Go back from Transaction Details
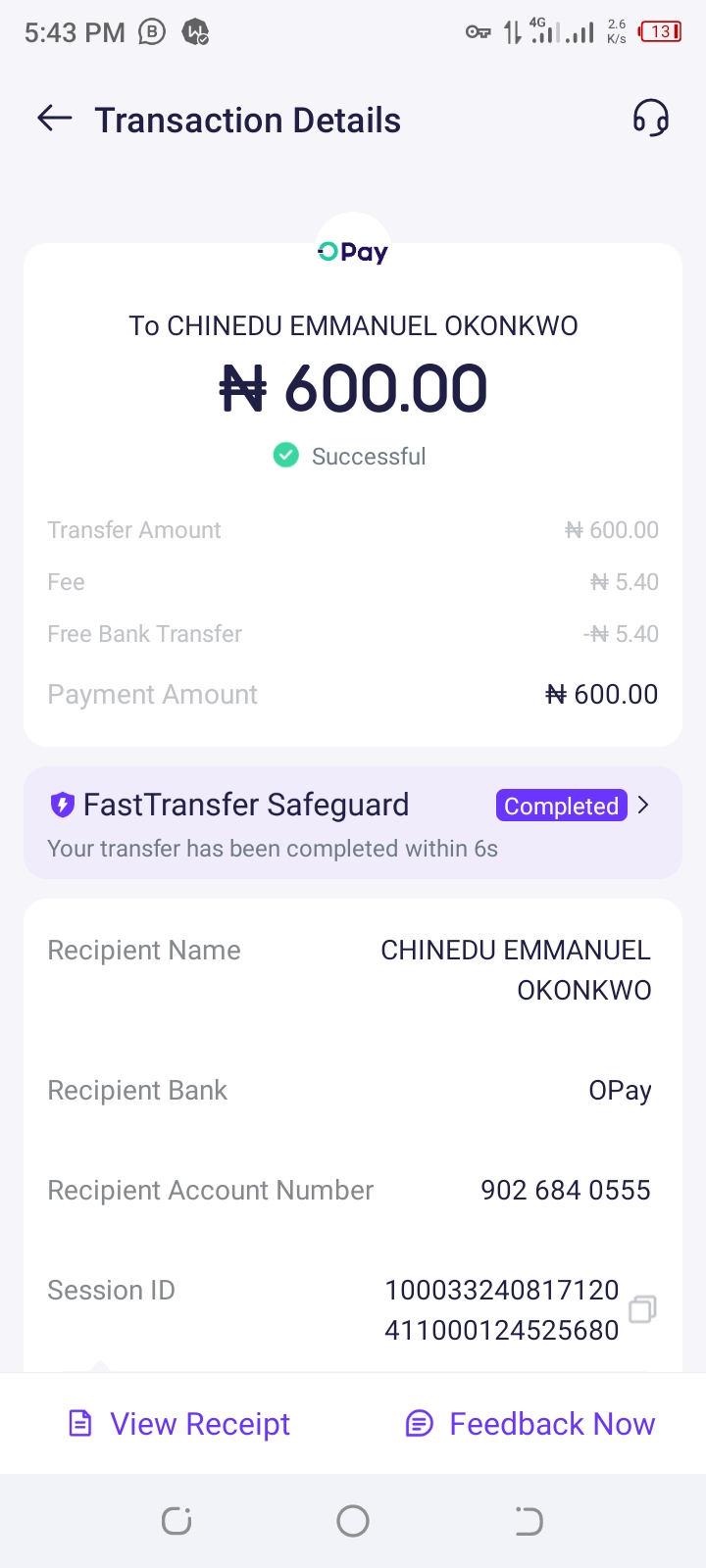 pos(55,120)
